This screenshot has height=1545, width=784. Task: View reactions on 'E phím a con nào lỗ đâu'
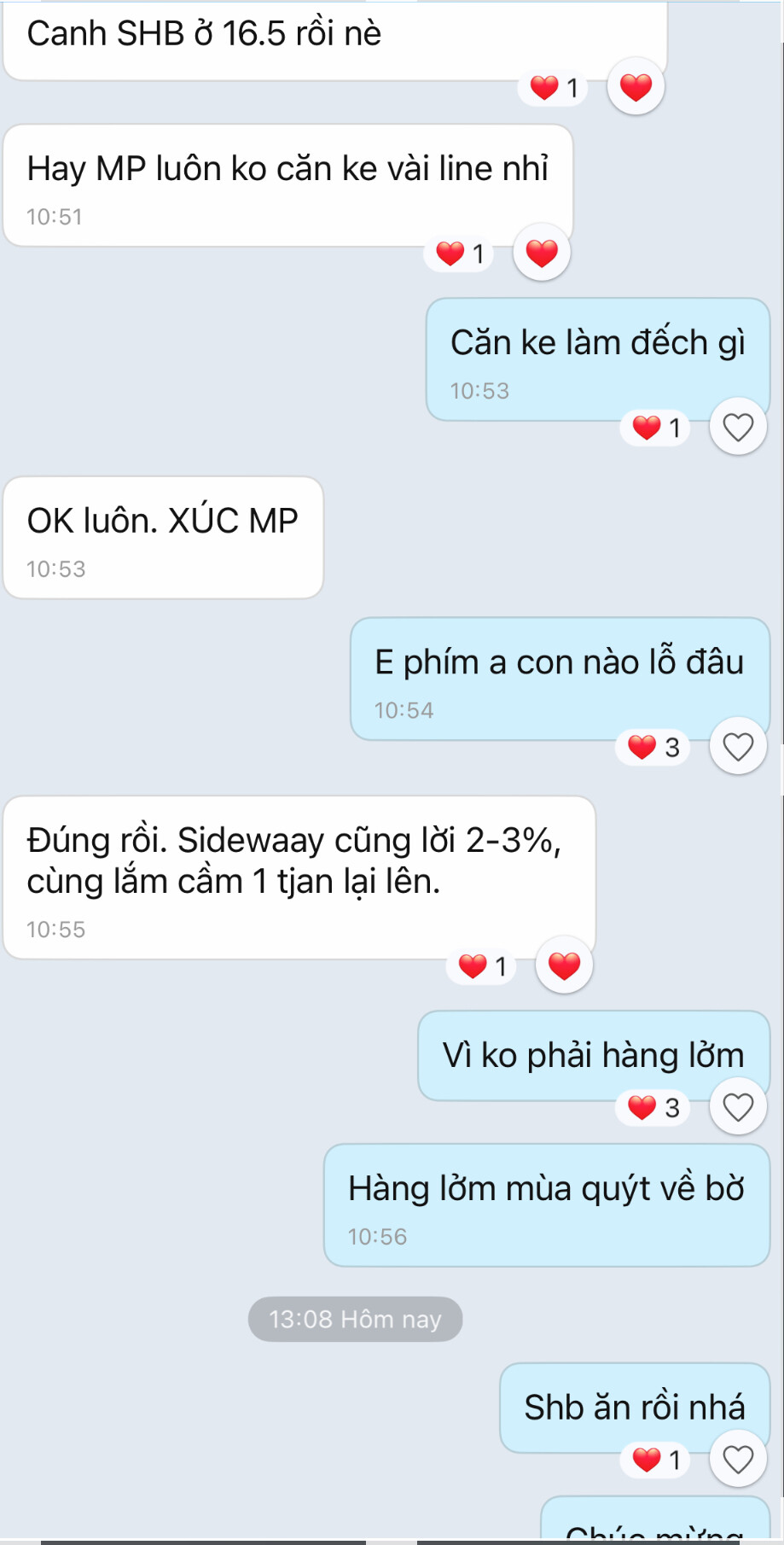coord(653,747)
